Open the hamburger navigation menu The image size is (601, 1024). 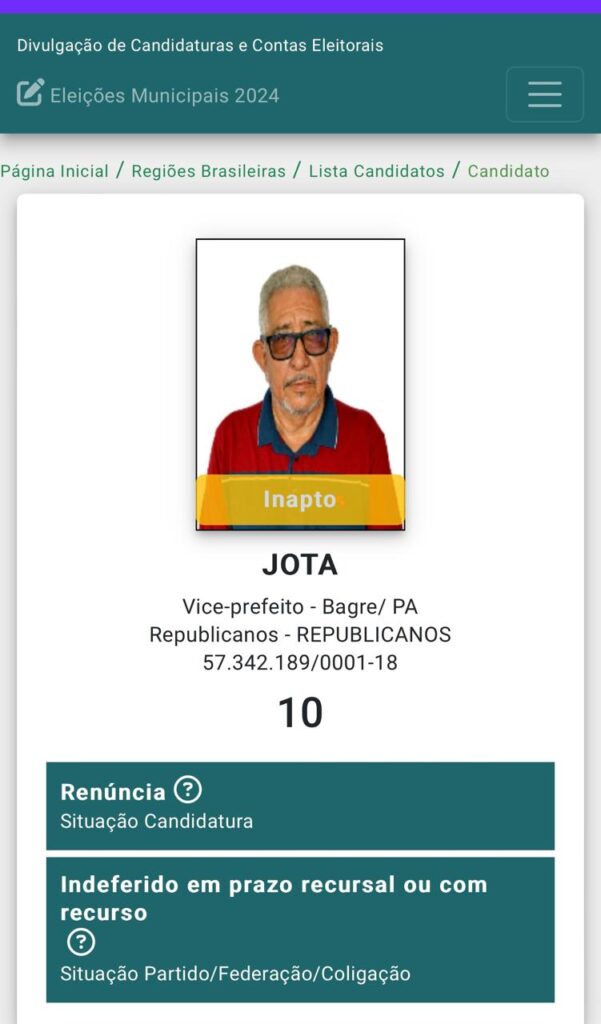pos(544,95)
